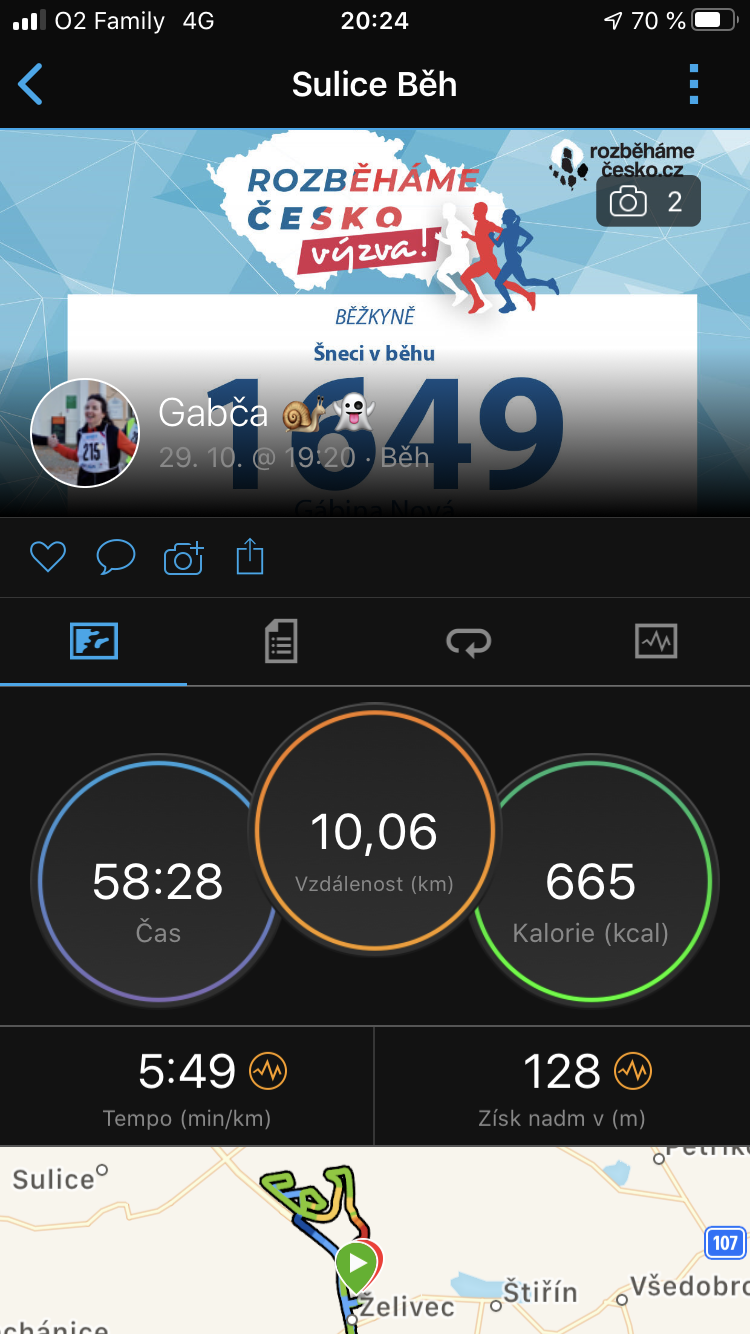Open Gabča's profile picture
Screen dimensions: 750x1334
tap(85, 432)
